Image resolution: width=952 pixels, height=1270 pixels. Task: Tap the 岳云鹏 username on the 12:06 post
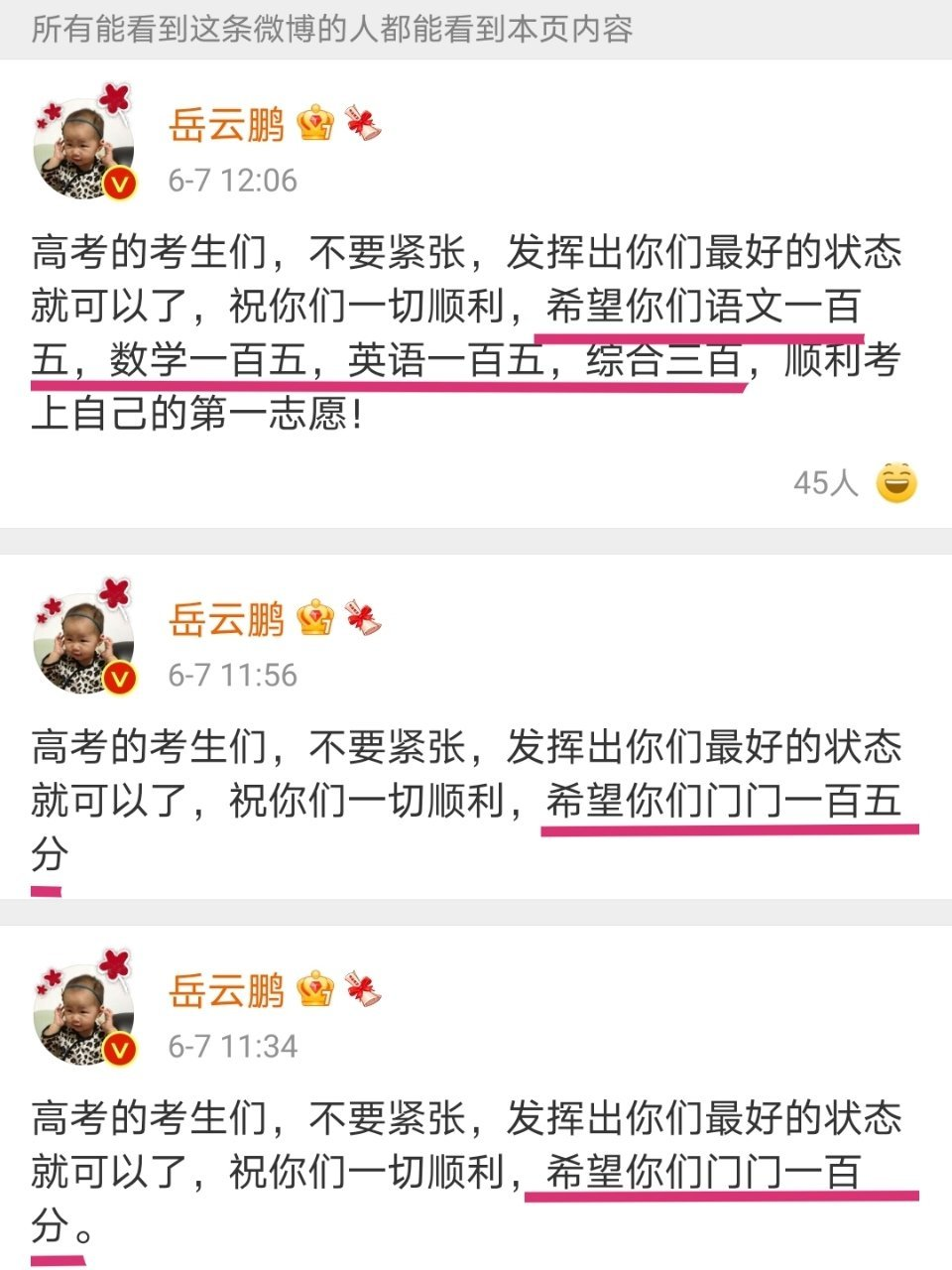click(x=226, y=125)
